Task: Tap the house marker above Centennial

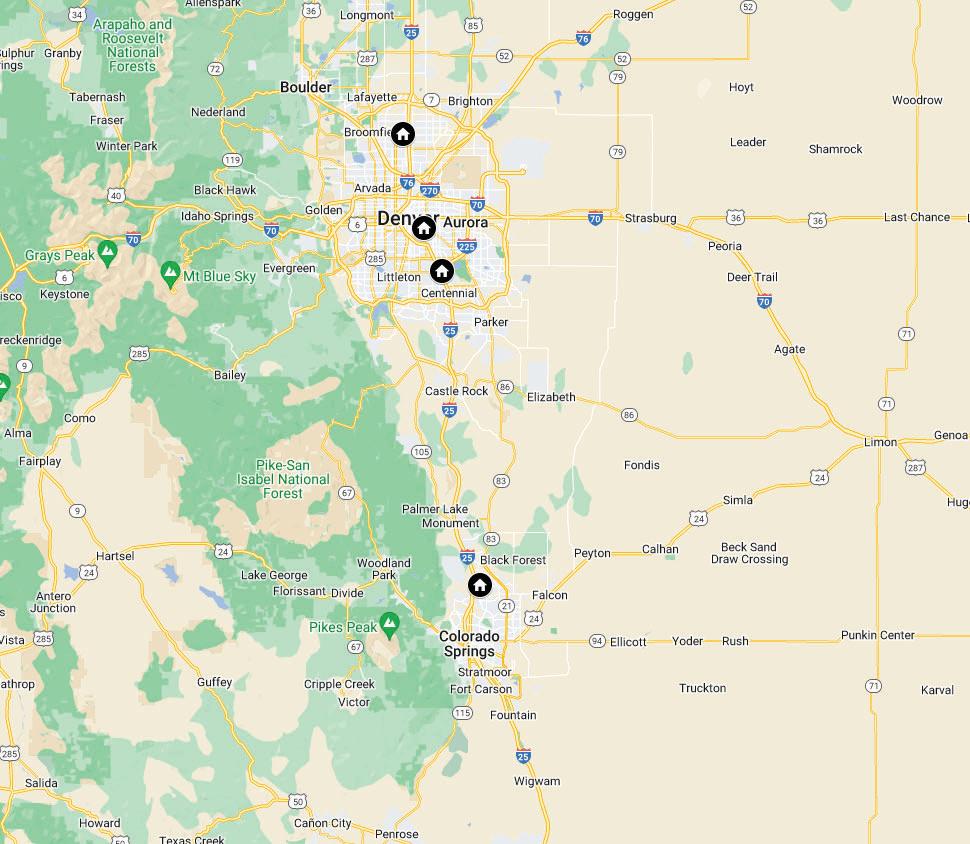Action: point(442,271)
